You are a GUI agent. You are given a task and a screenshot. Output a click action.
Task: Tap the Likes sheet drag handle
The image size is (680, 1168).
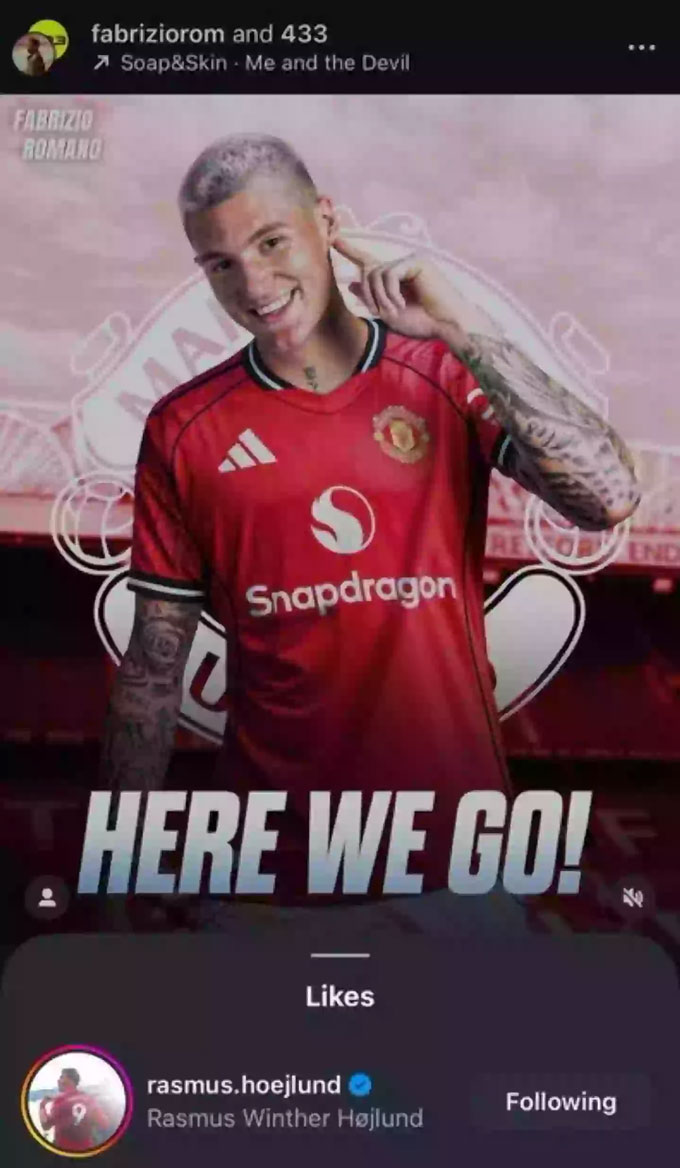[340, 955]
